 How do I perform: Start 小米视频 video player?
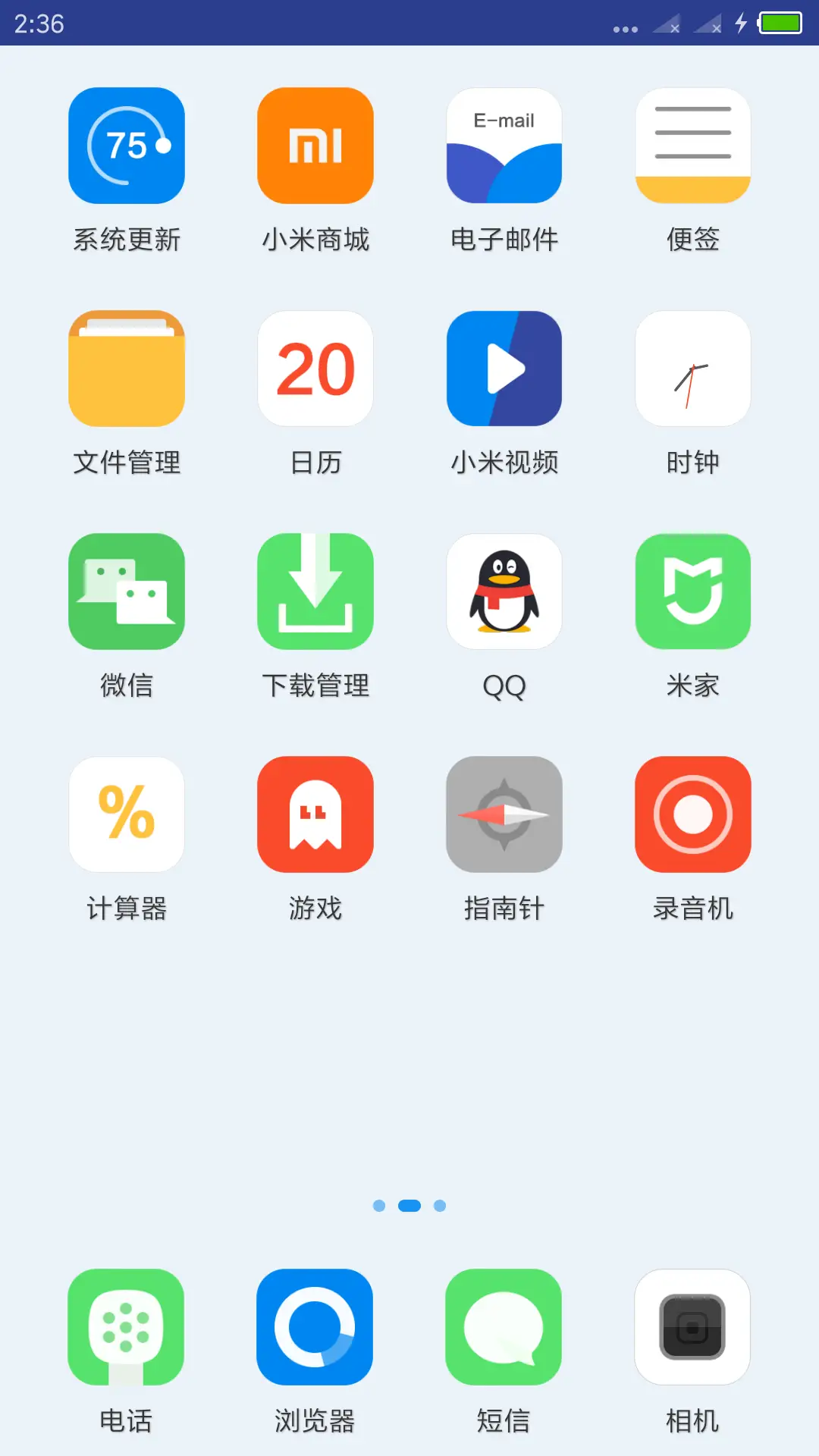[504, 368]
